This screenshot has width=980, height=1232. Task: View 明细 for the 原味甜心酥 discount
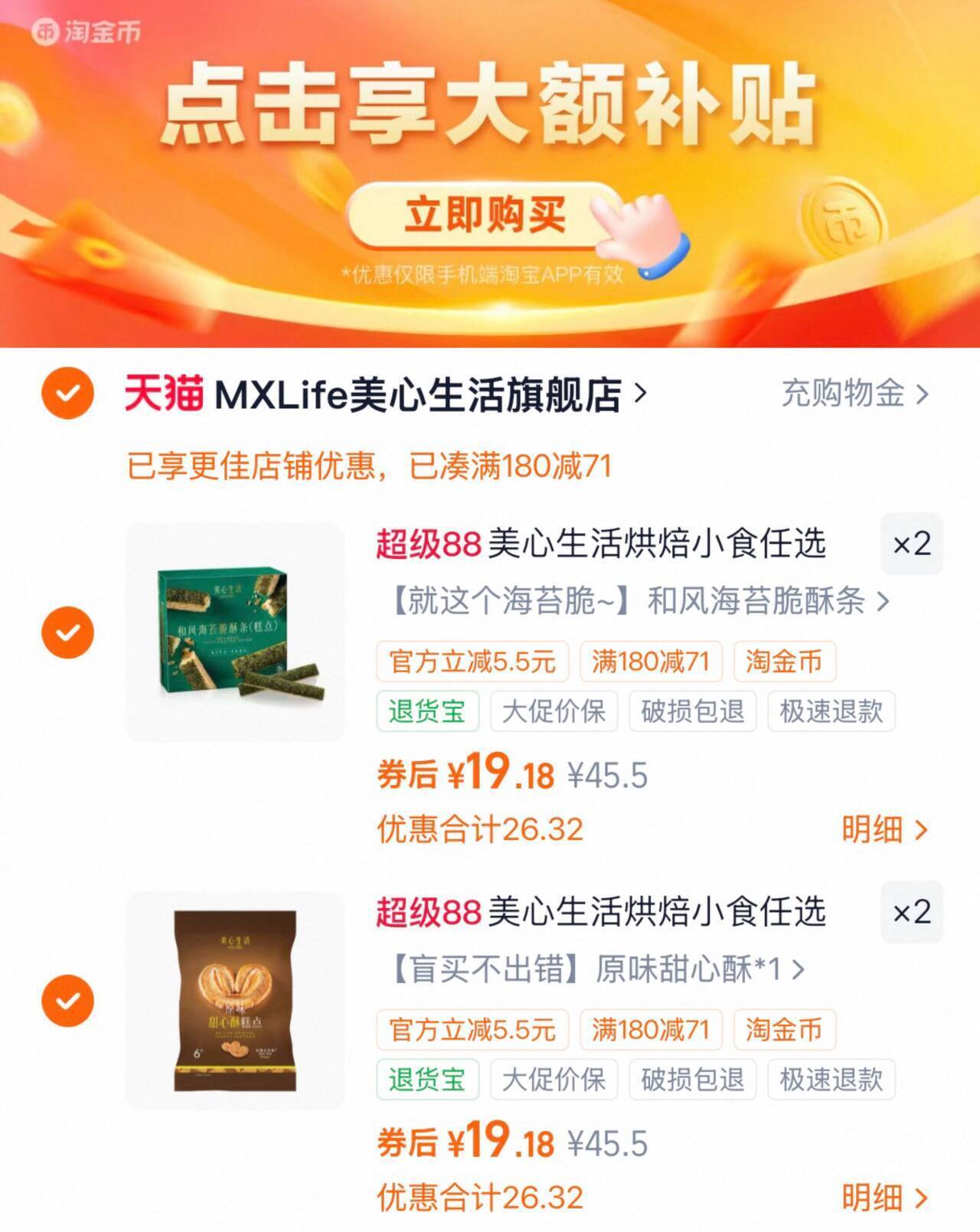coord(884,1198)
